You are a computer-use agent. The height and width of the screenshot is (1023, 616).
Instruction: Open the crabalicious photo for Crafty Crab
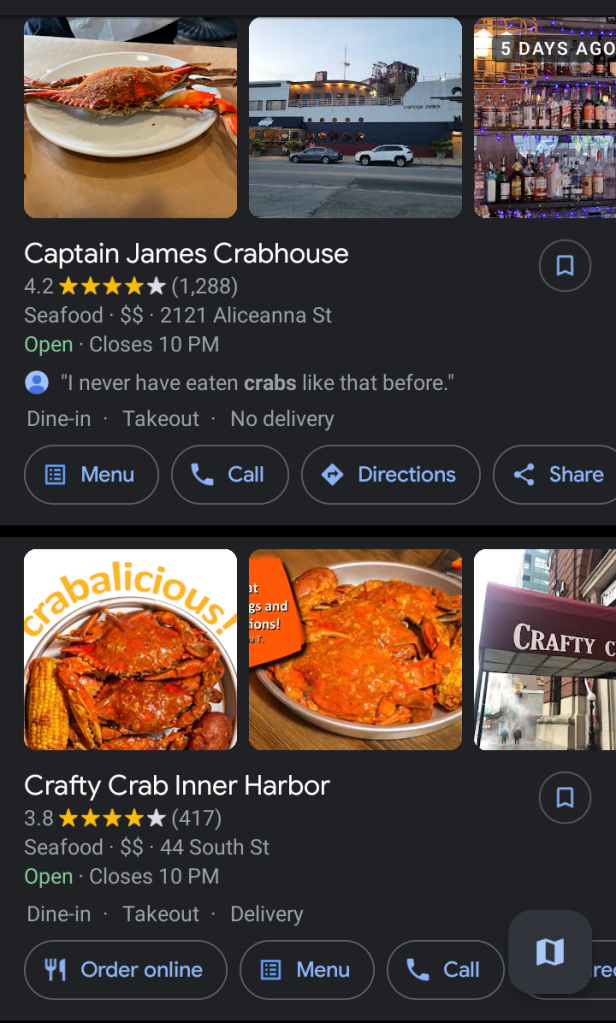[130, 649]
